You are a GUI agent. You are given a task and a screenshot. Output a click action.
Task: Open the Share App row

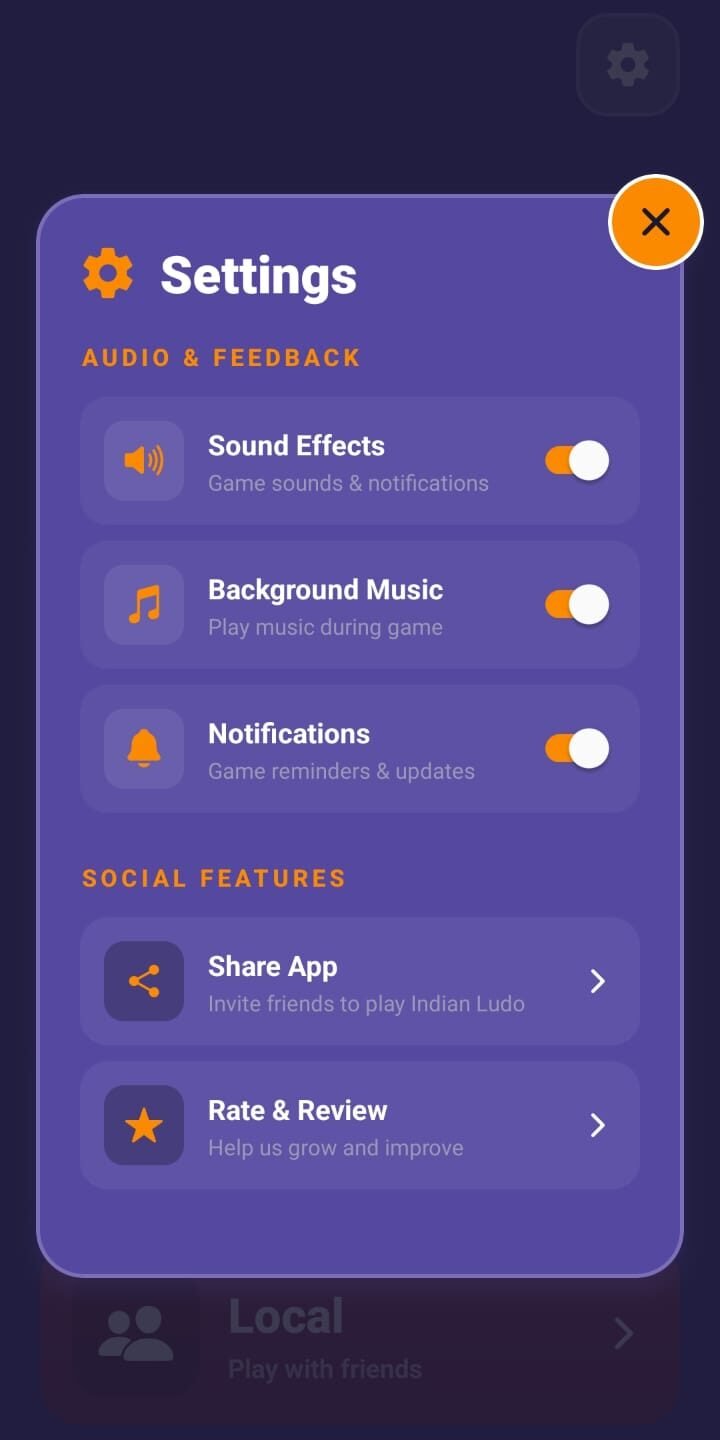(x=360, y=981)
